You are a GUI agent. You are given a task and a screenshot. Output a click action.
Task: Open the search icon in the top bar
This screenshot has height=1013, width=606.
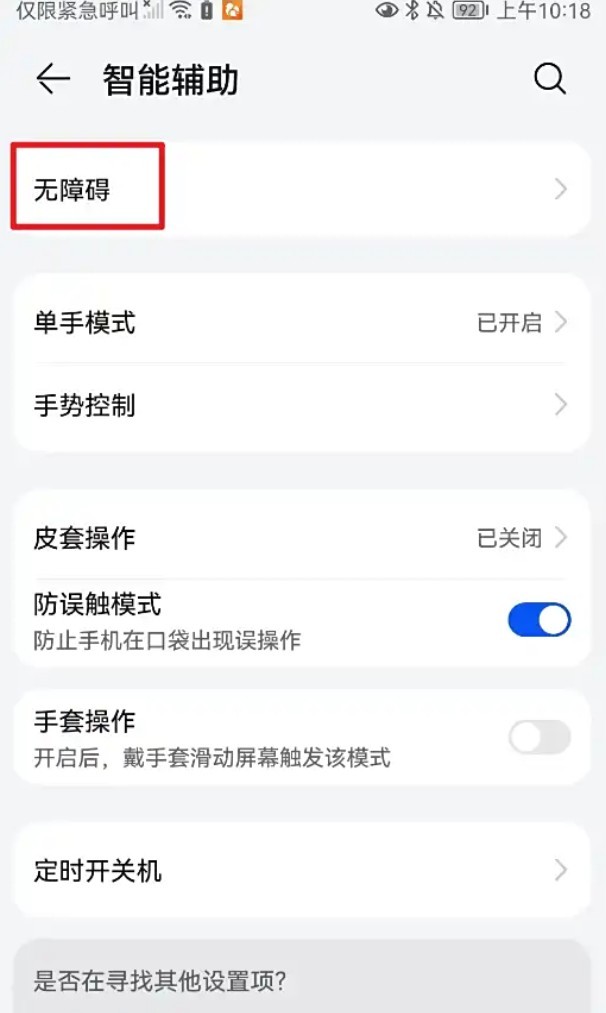click(549, 79)
